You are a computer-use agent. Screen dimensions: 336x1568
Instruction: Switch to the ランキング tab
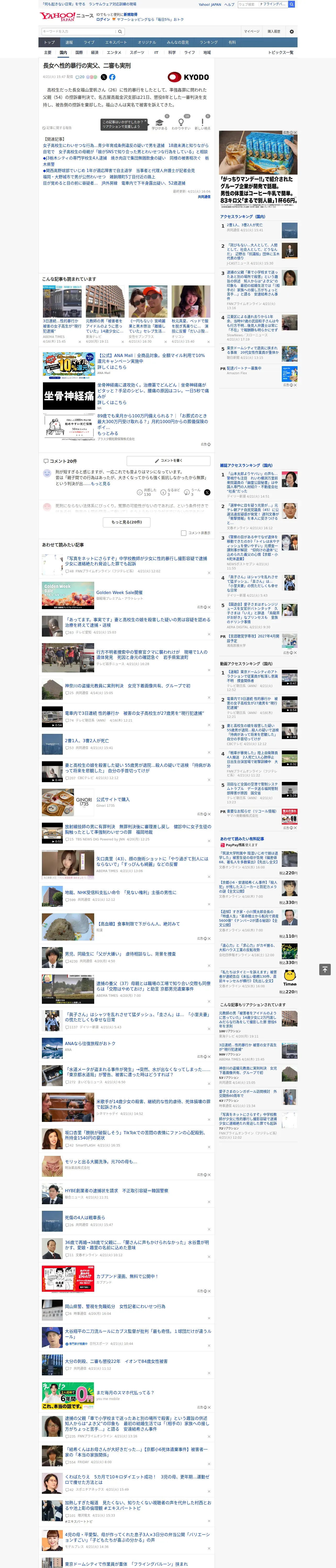tap(209, 42)
